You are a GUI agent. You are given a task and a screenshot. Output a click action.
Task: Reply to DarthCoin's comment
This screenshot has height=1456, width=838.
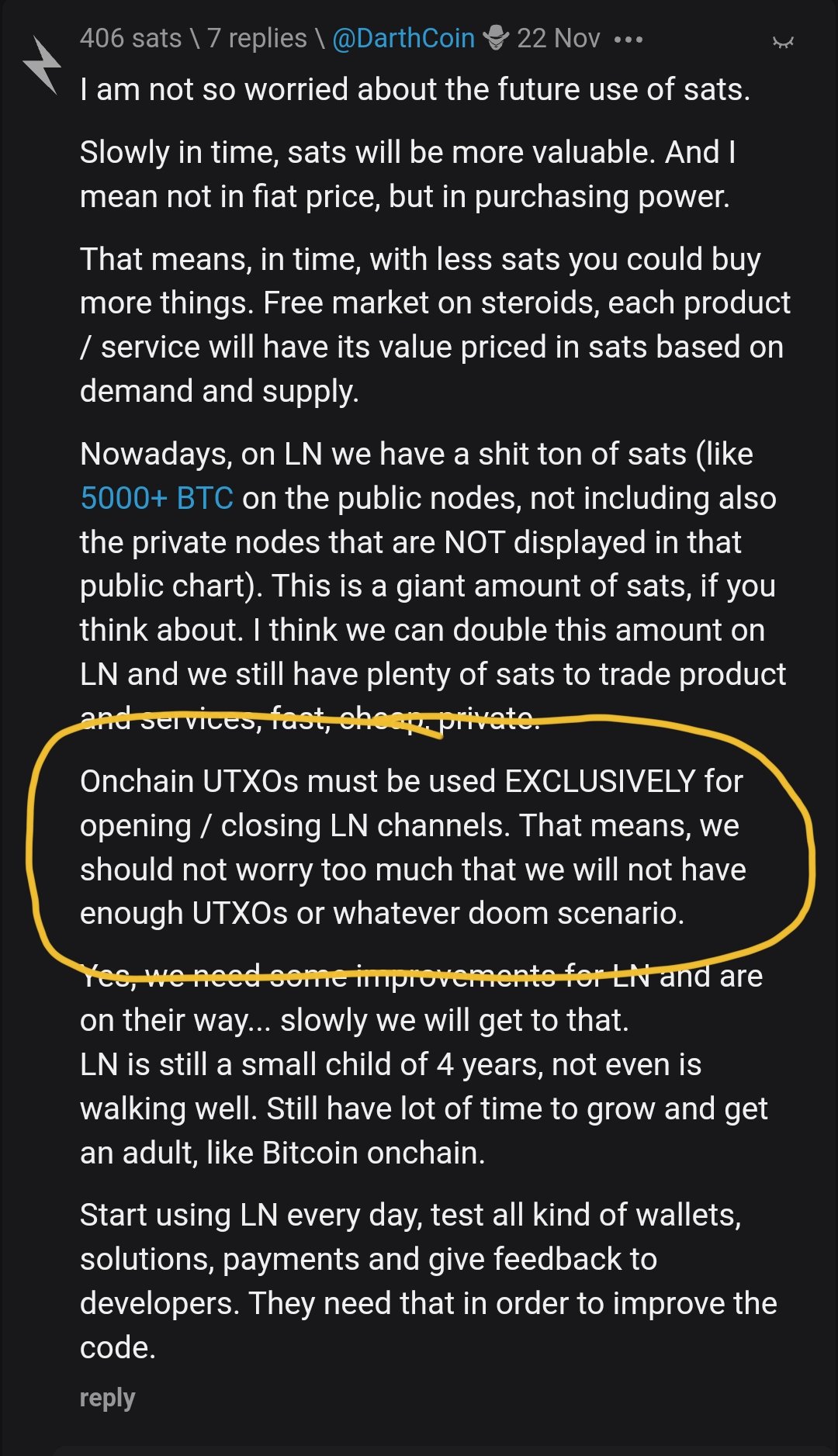click(107, 1398)
